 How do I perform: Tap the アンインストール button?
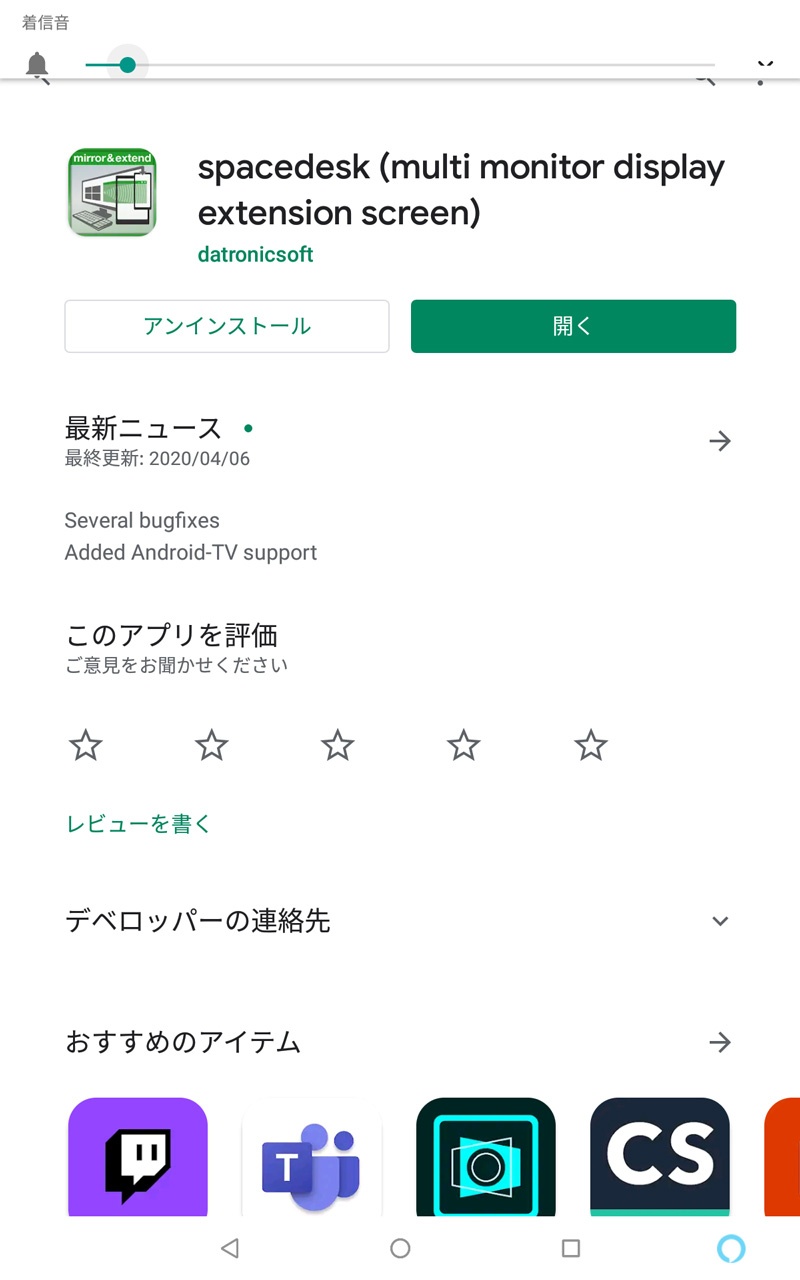tap(227, 326)
